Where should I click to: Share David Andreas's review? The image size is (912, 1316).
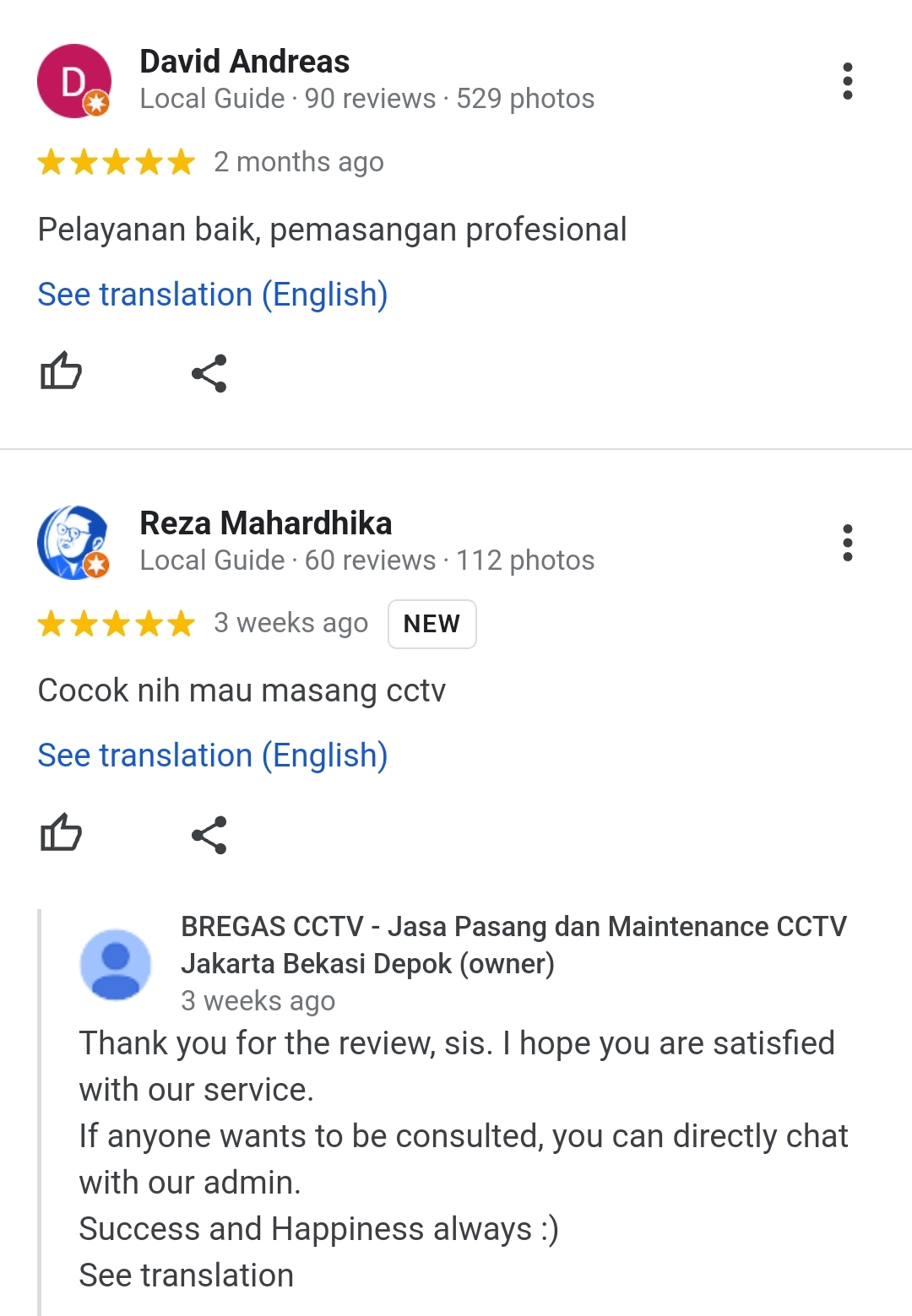click(209, 372)
